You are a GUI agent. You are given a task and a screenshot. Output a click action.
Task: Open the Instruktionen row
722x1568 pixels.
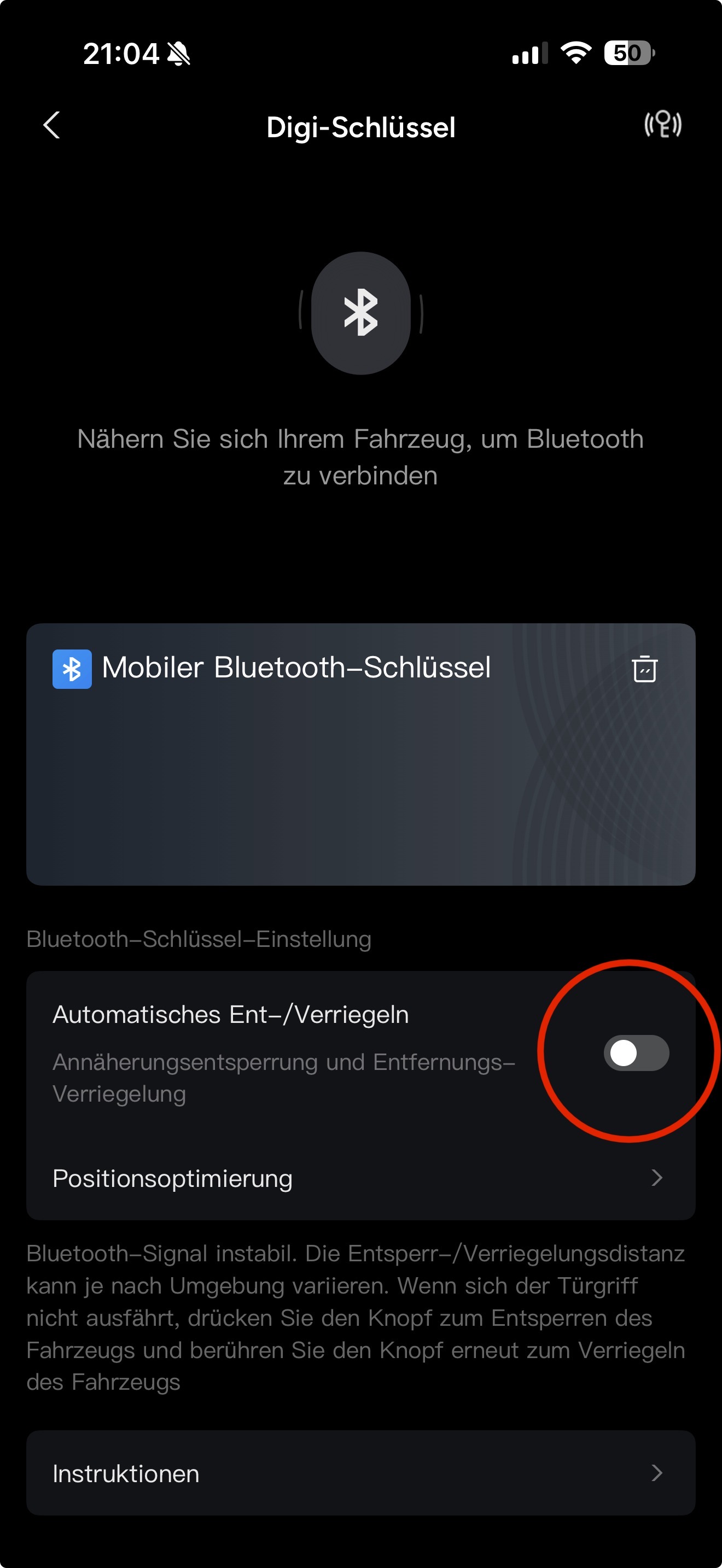[360, 1473]
